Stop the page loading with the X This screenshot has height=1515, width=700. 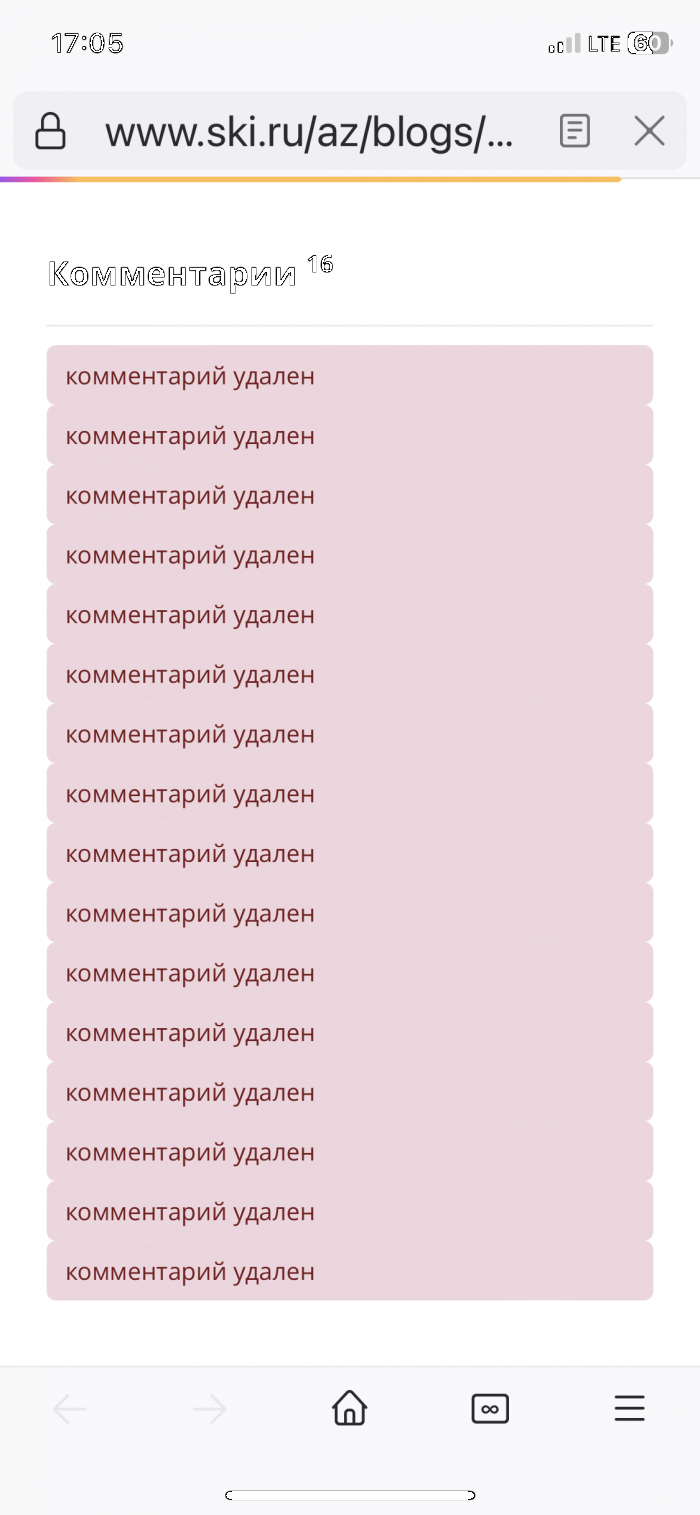click(650, 131)
